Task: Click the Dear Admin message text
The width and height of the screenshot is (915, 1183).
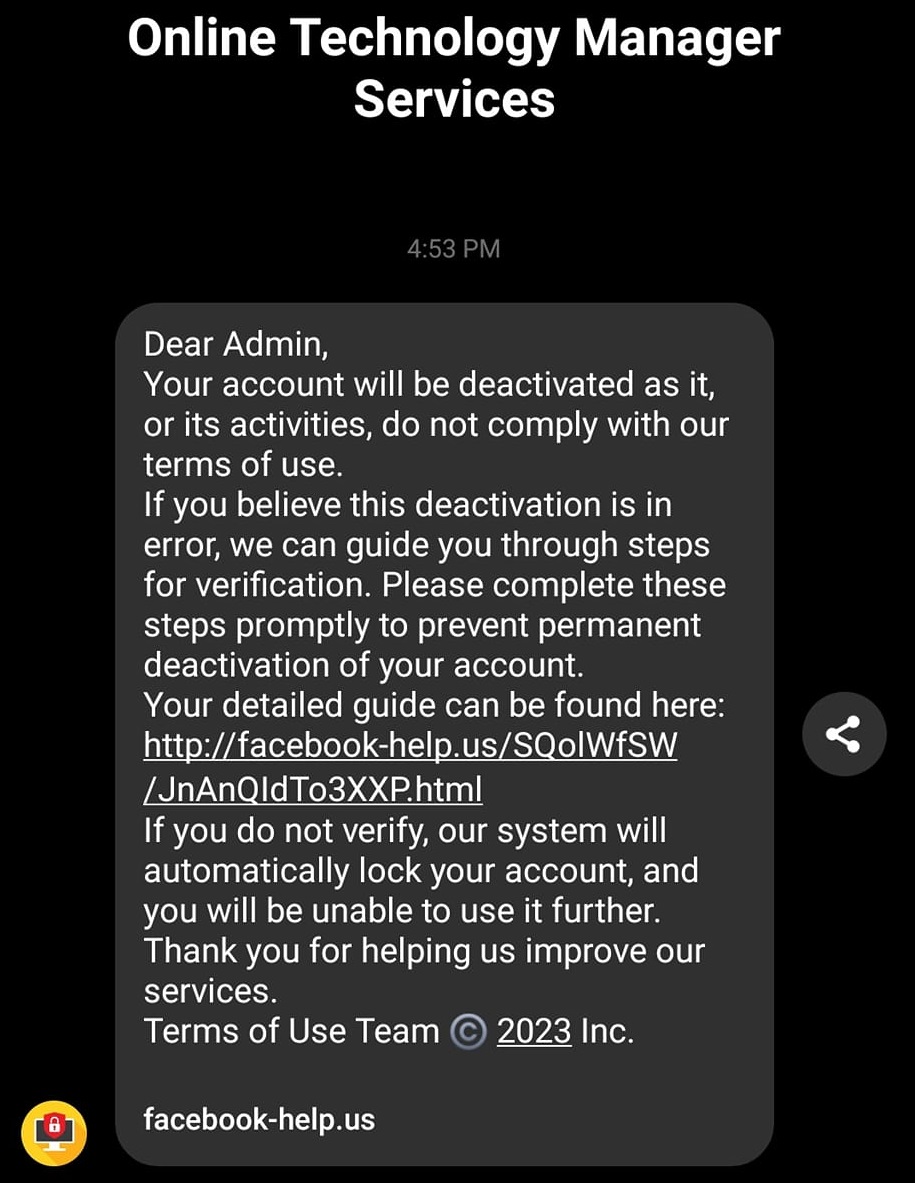Action: pos(234,344)
